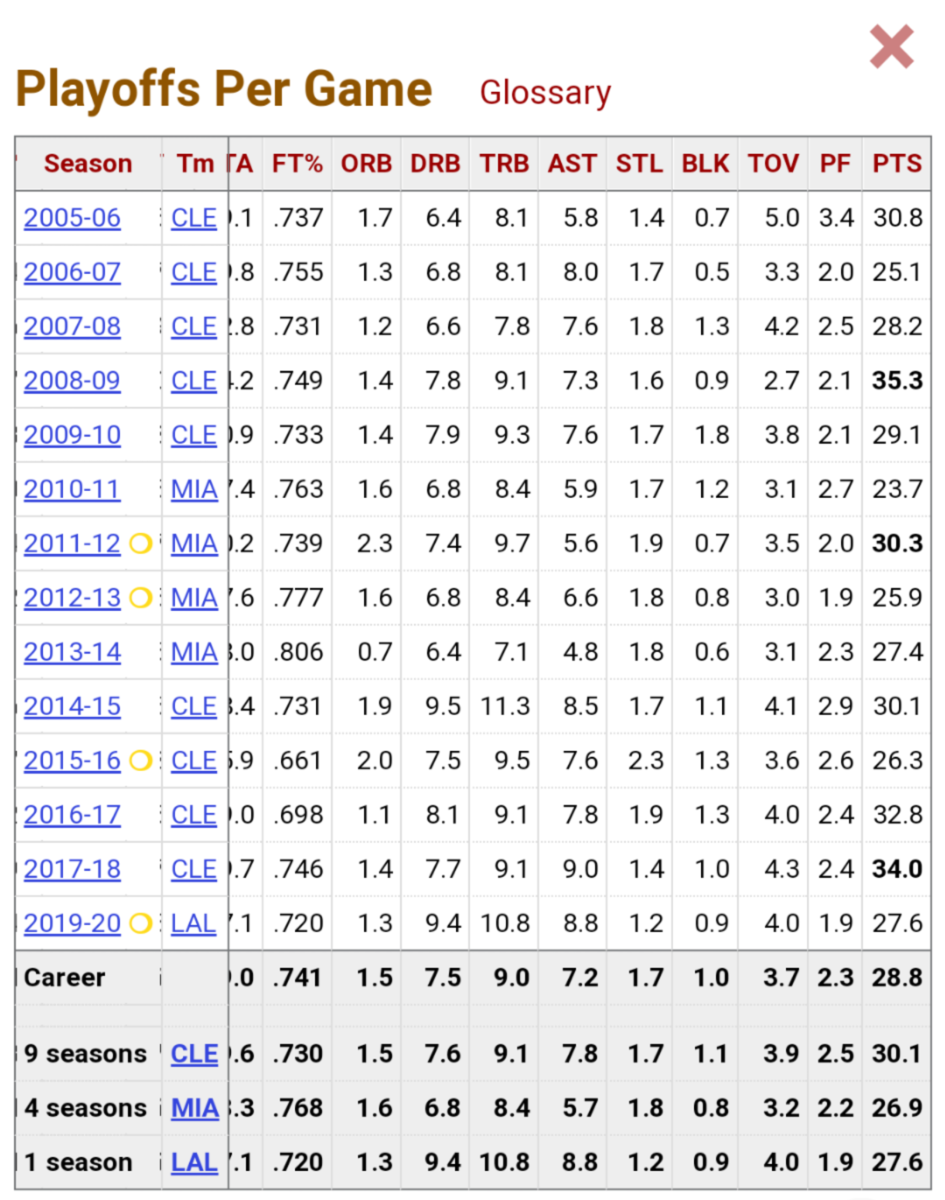Sort table by TRB column header
The width and height of the screenshot is (945, 1200).
click(x=504, y=164)
